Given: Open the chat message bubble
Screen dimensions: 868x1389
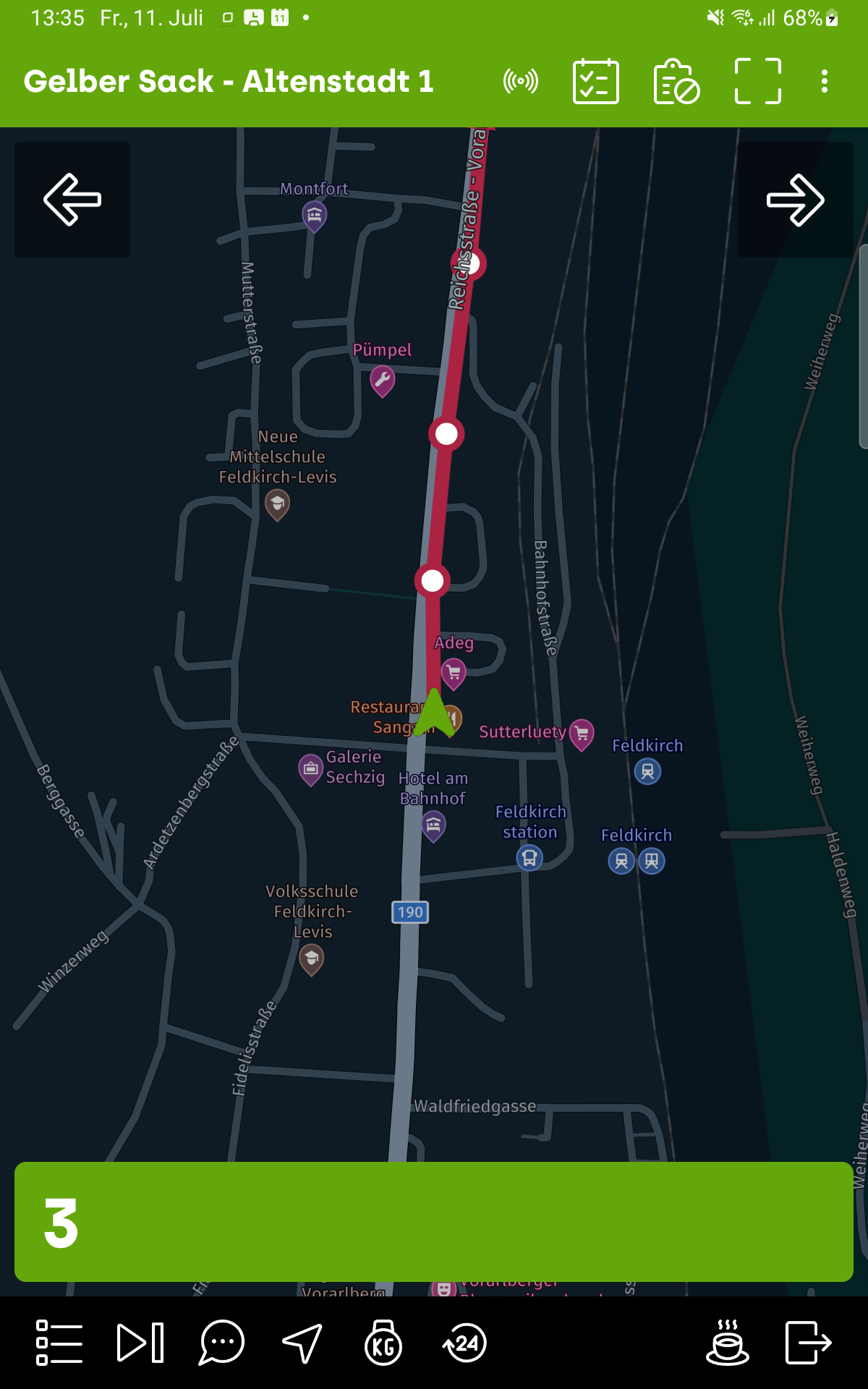Looking at the screenshot, I should click(x=221, y=1343).
